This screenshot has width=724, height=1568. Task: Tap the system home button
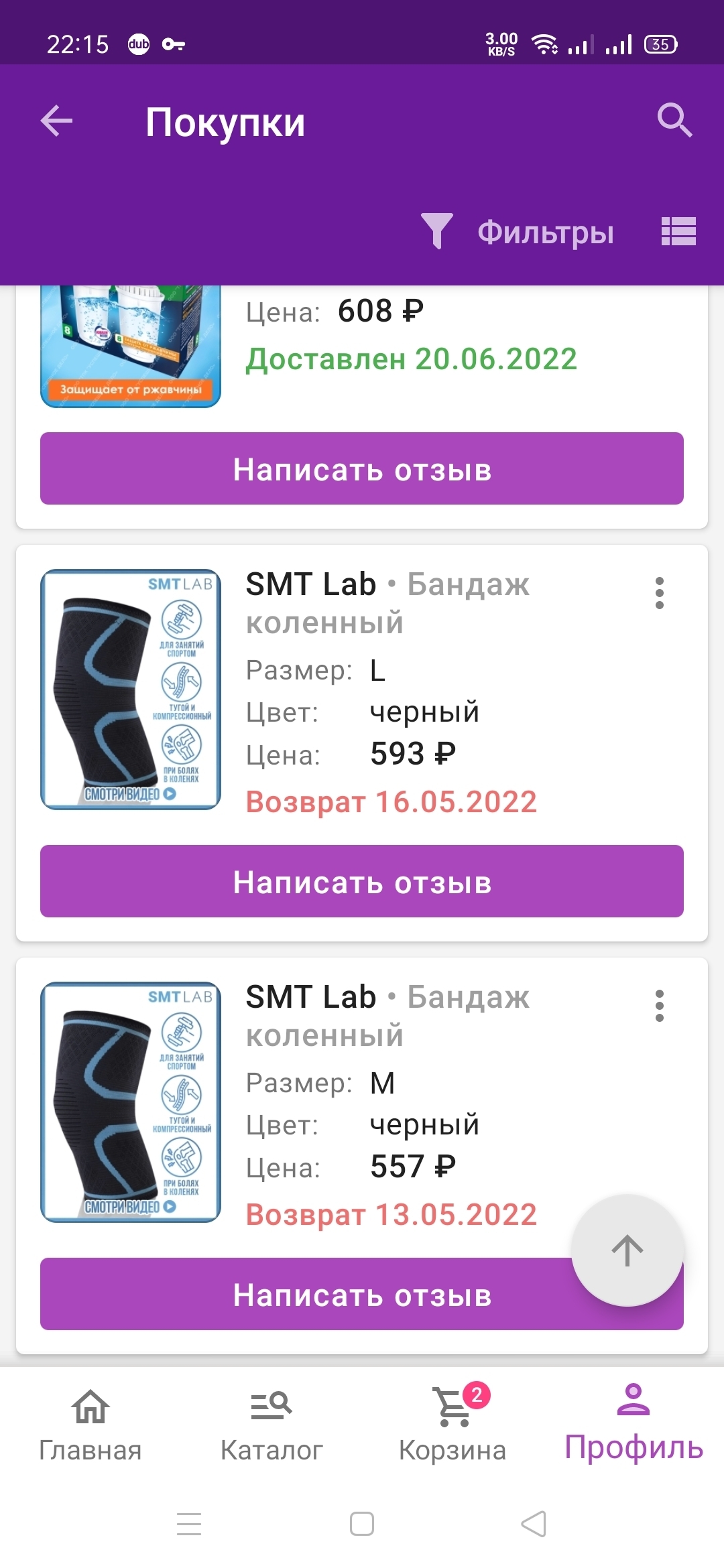coord(362,1524)
